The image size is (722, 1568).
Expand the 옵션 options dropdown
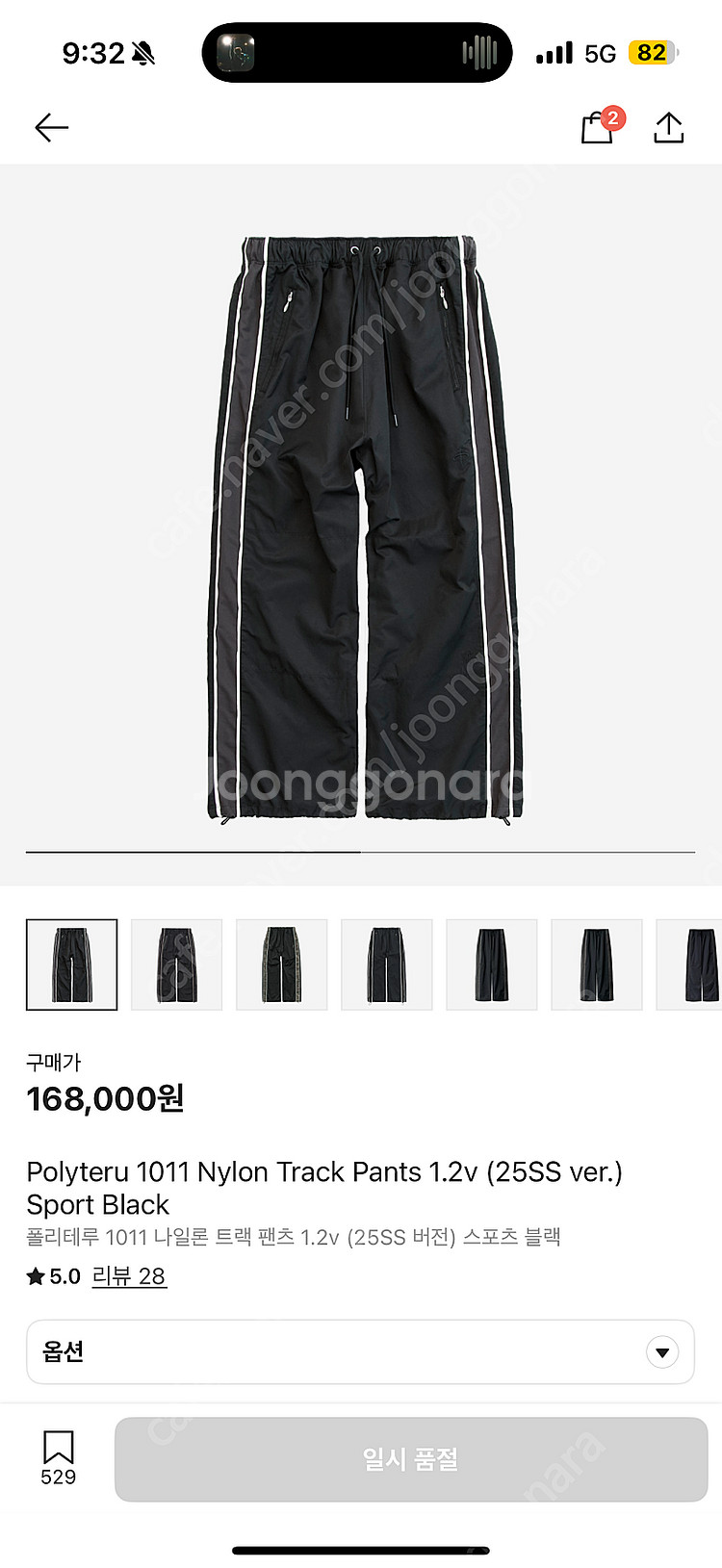360,1352
